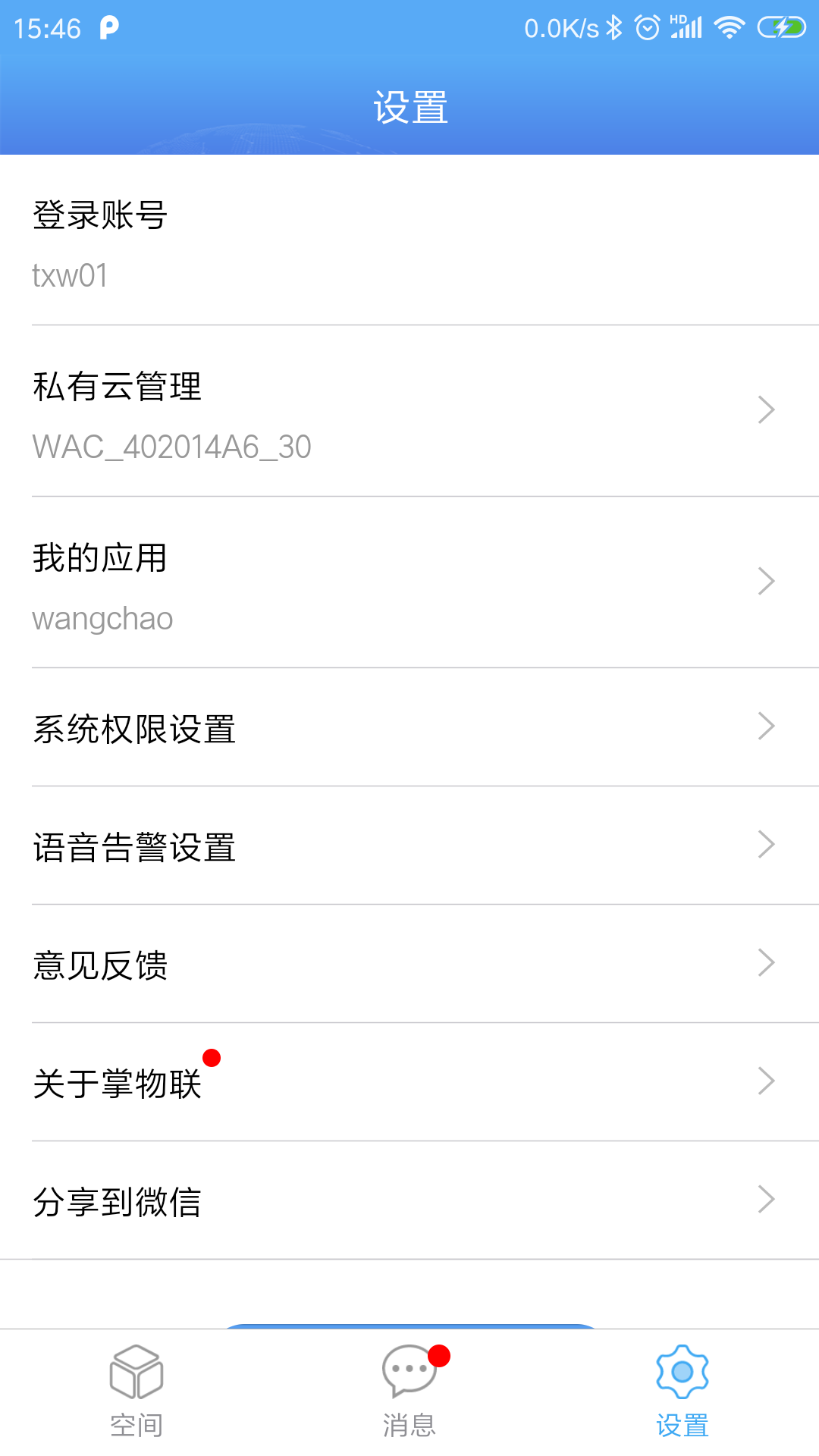Screen dimensions: 819x1456
Task: Expand 私有云管理 via its chevron
Action: [x=766, y=409]
